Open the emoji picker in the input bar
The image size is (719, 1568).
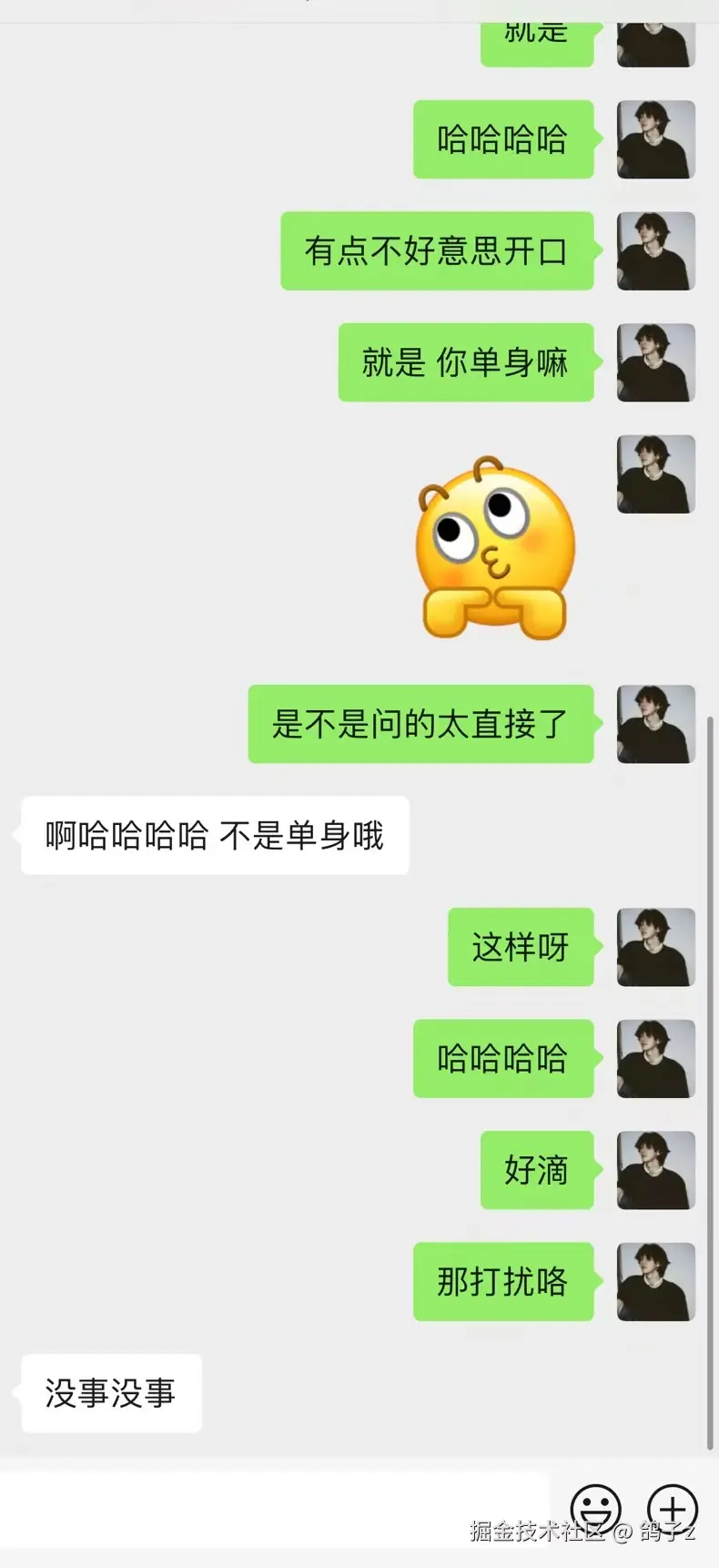(x=597, y=1504)
